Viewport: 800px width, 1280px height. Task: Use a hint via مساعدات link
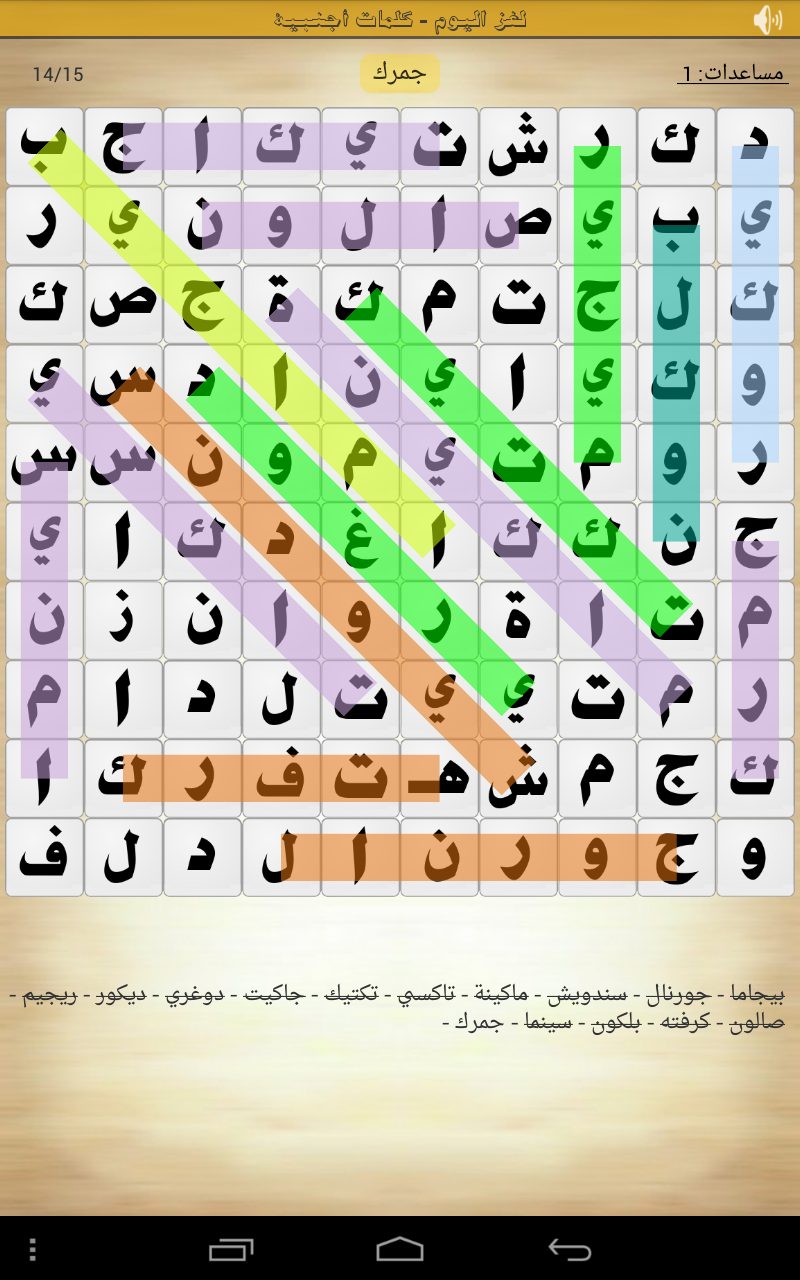[x=731, y=73]
